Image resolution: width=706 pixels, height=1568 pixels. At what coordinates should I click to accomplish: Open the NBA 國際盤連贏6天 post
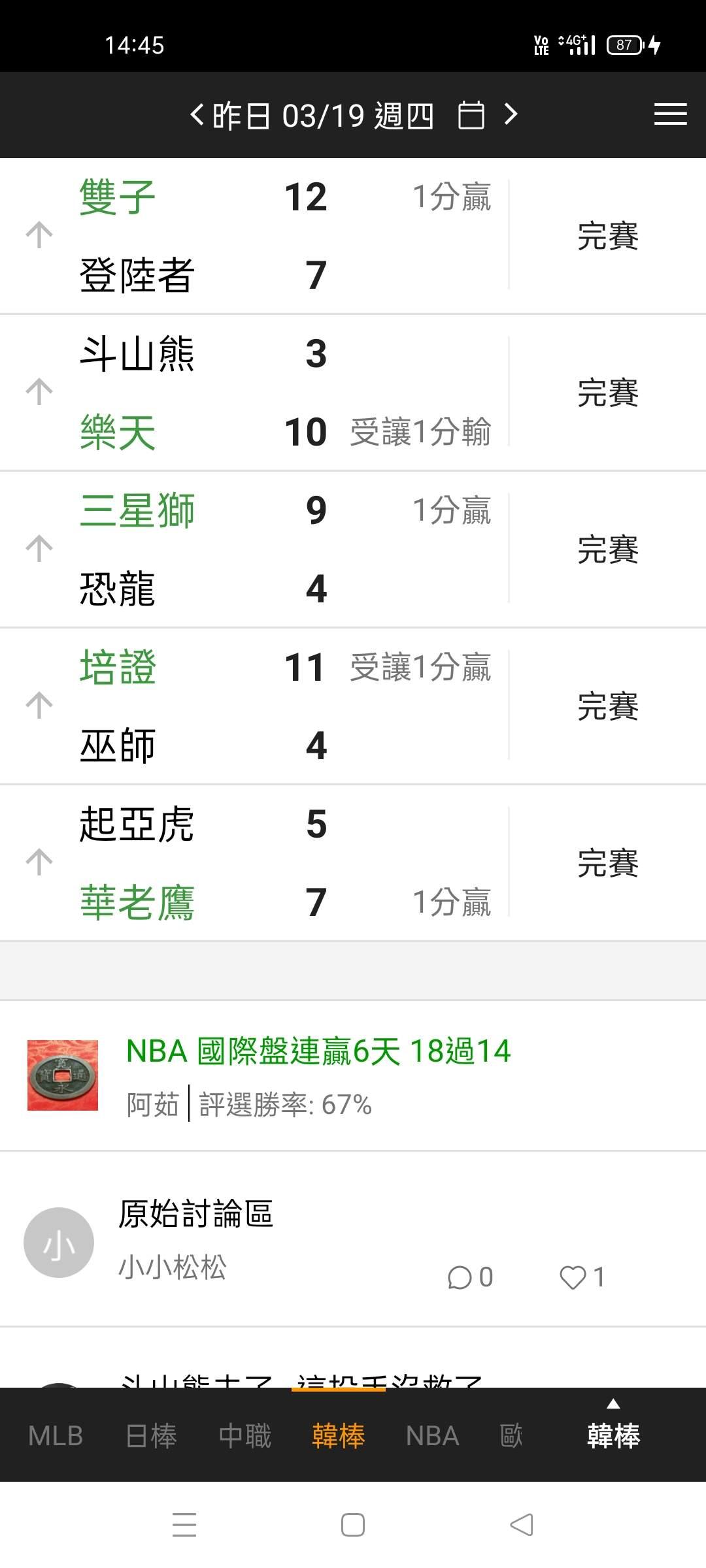318,1052
